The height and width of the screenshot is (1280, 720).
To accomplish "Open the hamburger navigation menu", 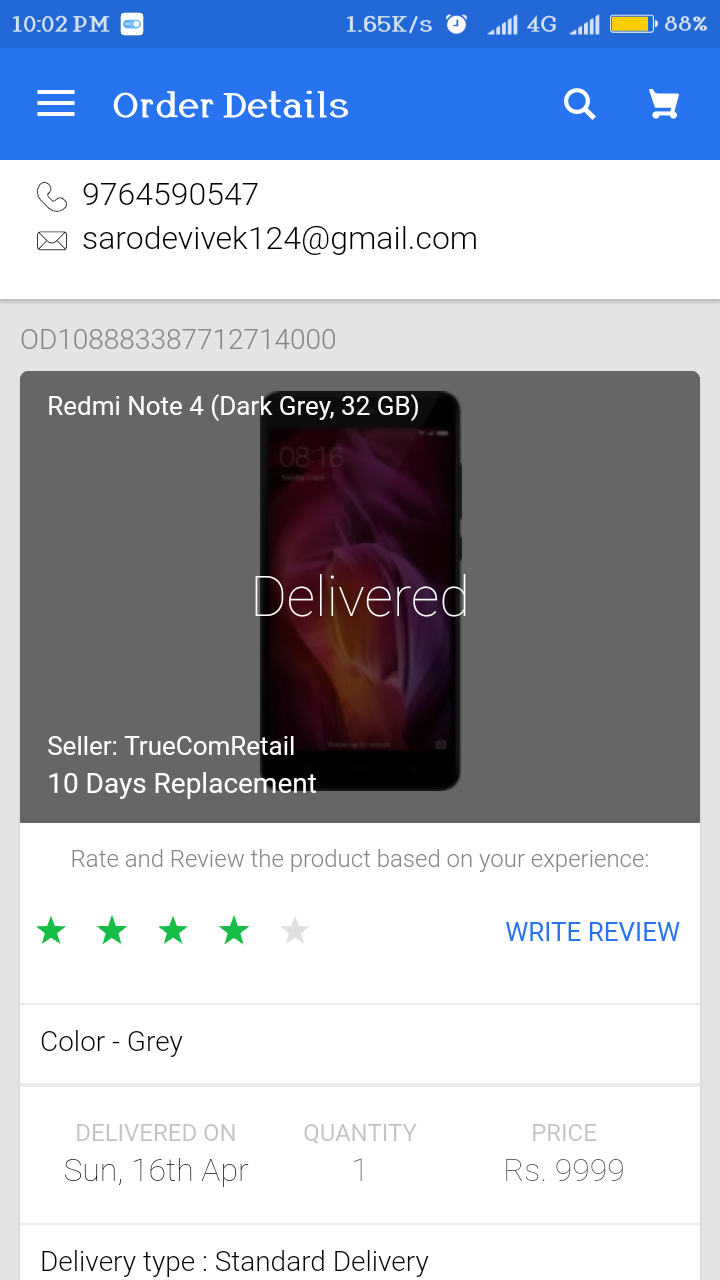I will (x=56, y=104).
